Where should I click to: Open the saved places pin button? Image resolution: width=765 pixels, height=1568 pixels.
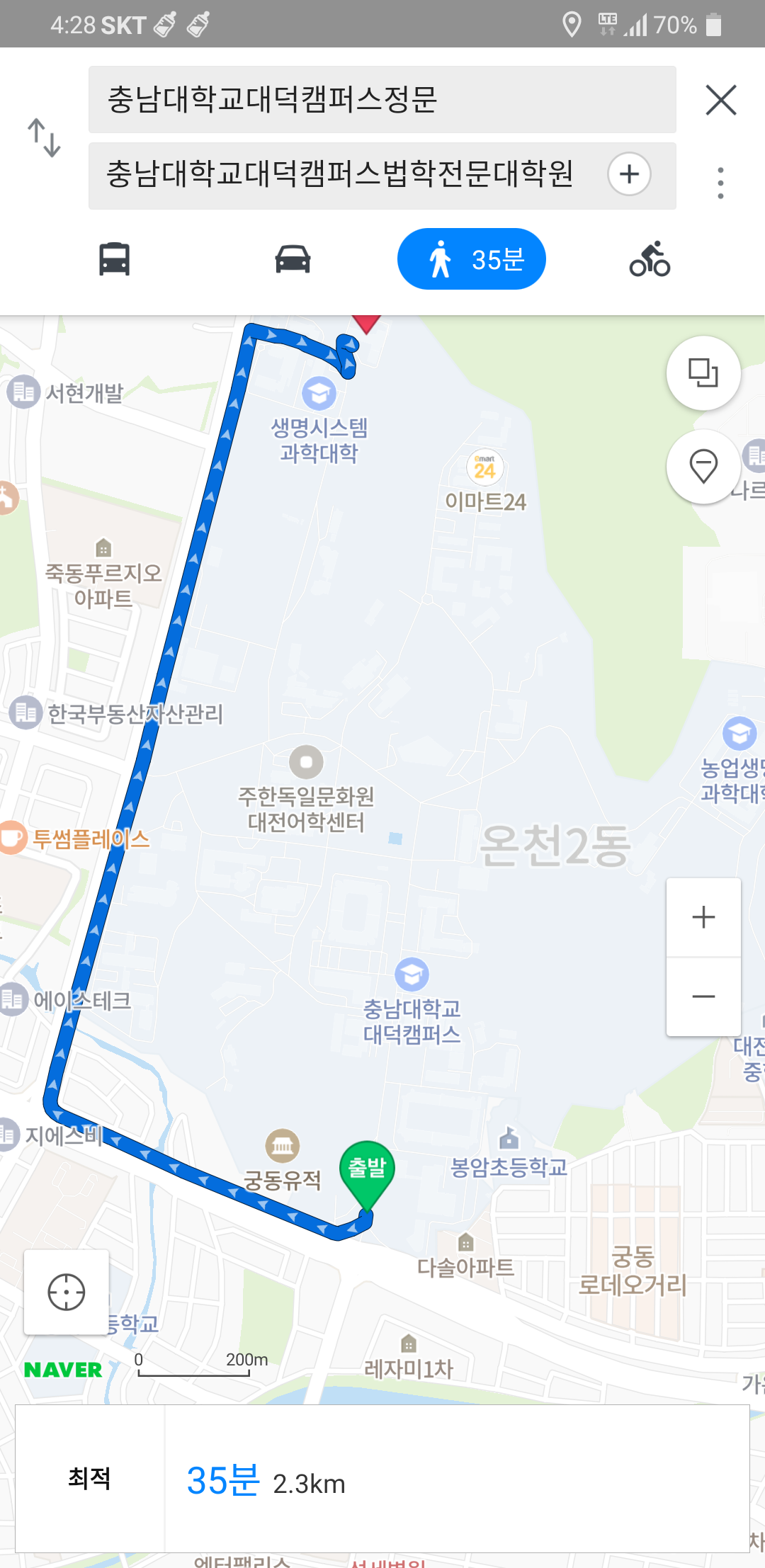[703, 467]
